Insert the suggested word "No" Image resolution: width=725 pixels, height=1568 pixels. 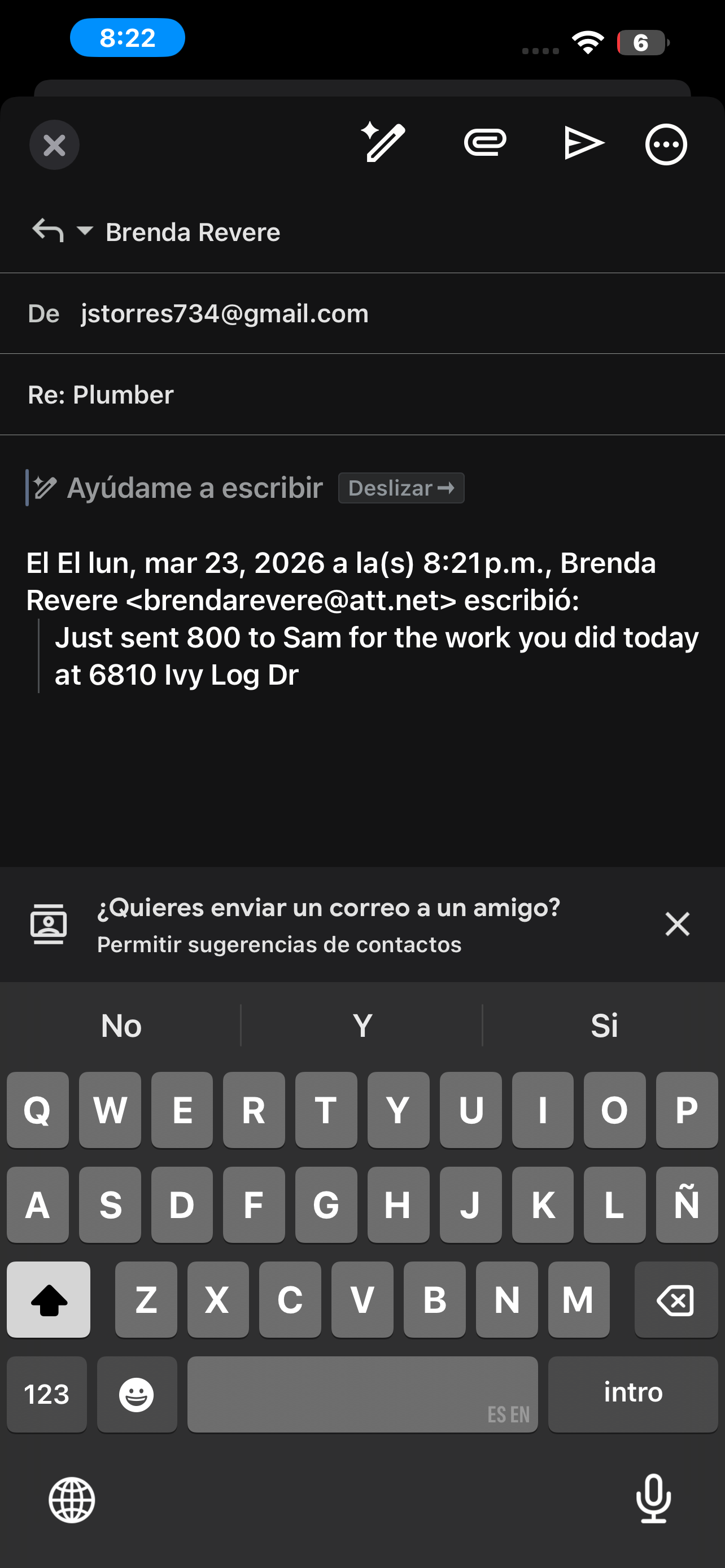point(121,1026)
